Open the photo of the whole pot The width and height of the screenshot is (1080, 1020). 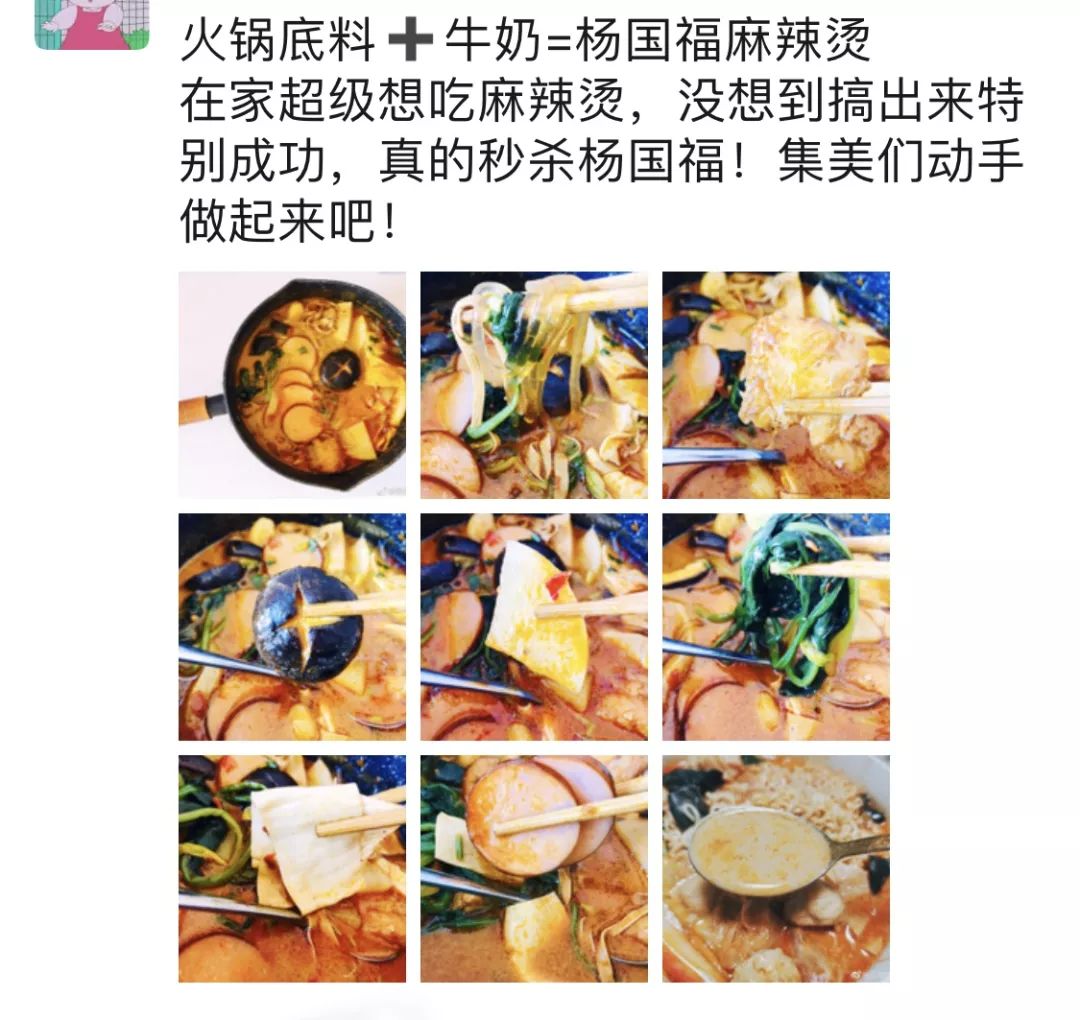click(x=292, y=385)
